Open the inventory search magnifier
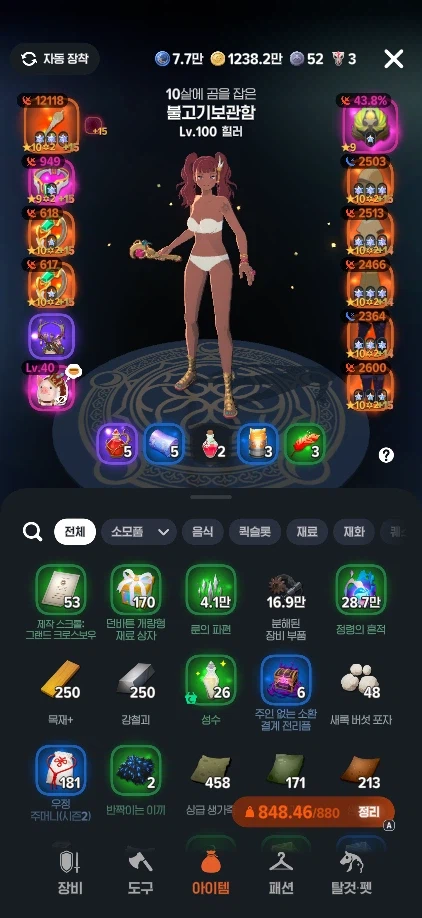This screenshot has width=422, height=918. pyautogui.click(x=32, y=532)
